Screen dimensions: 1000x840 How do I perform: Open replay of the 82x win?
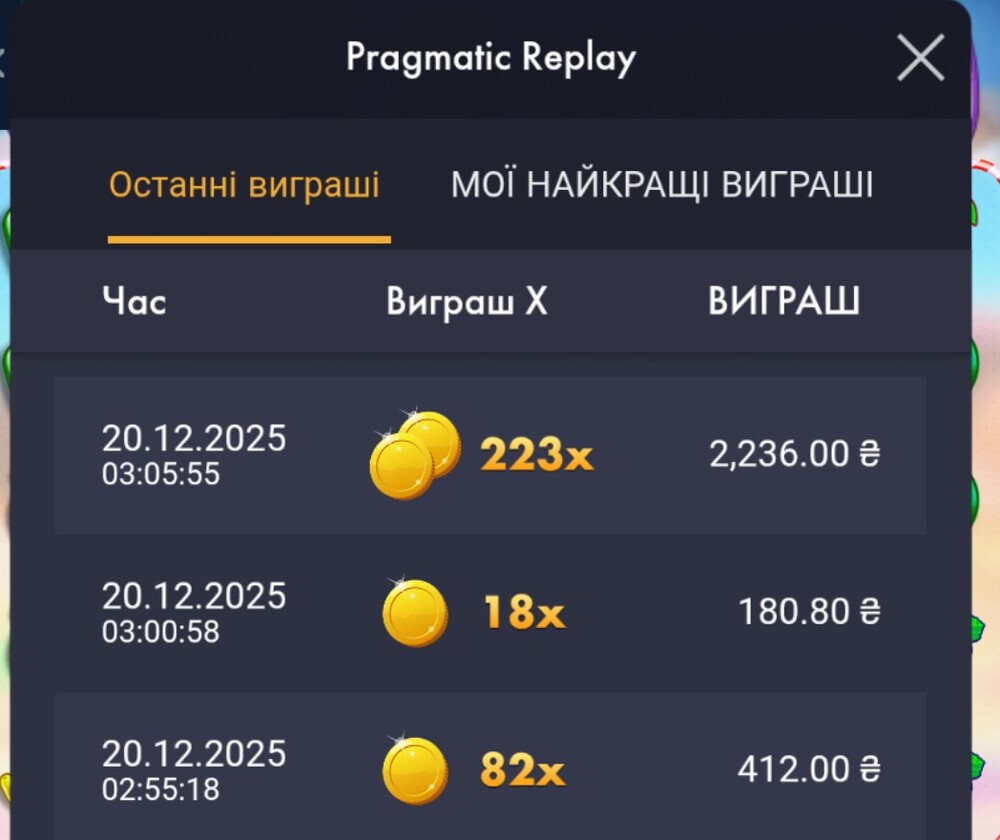(x=490, y=769)
